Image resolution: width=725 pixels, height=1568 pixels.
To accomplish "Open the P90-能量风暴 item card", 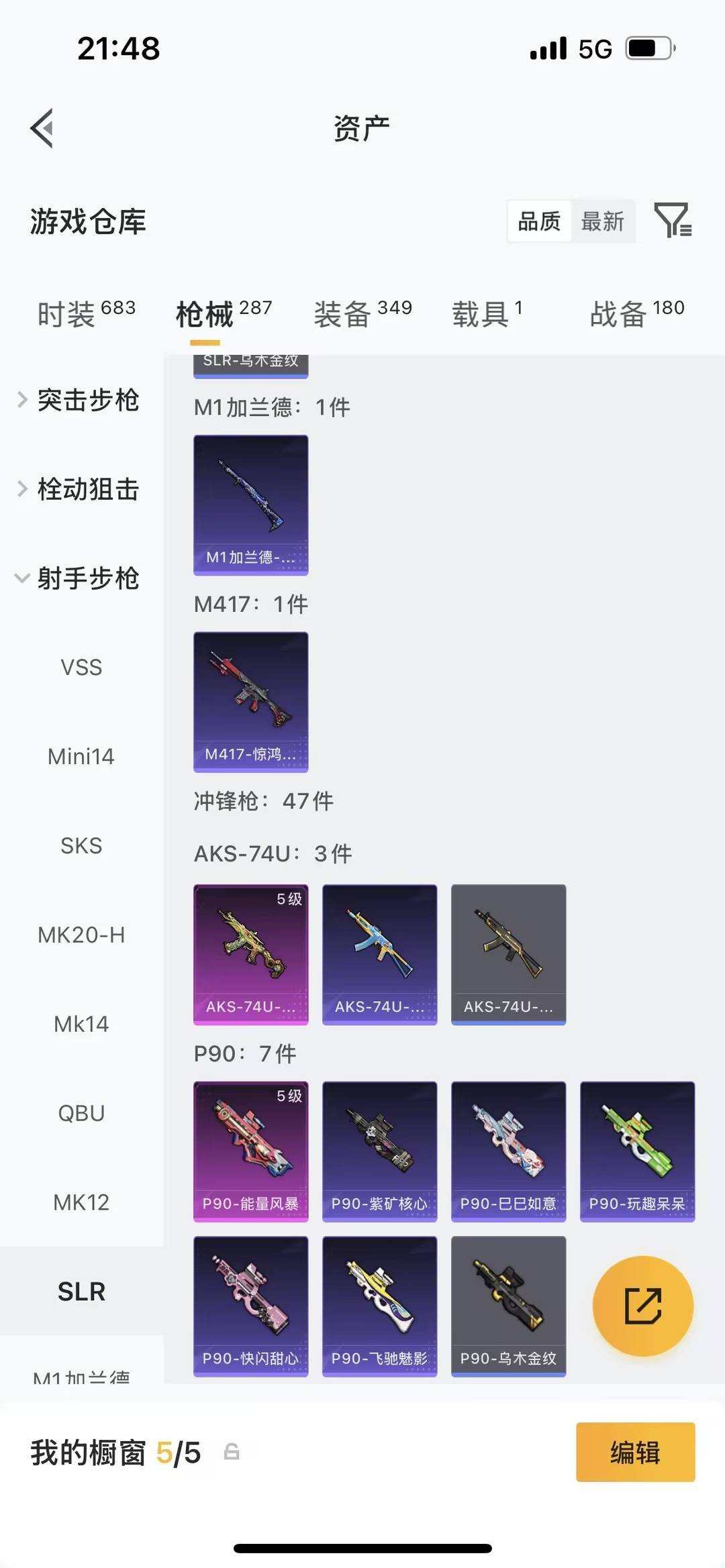I will coord(250,1151).
